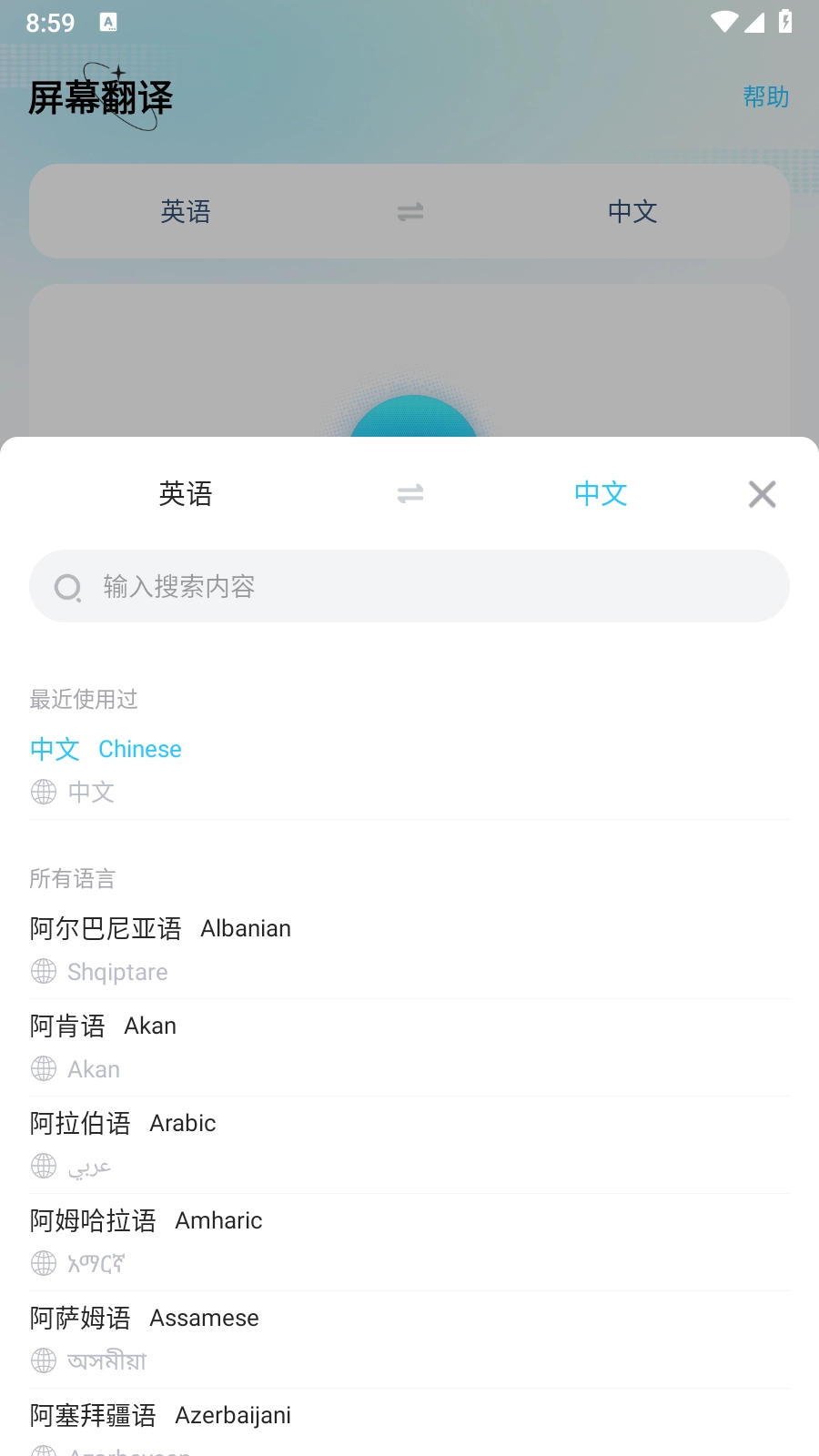Click the globe icon beside Shqiptare
The width and height of the screenshot is (819, 1456).
pyautogui.click(x=43, y=971)
